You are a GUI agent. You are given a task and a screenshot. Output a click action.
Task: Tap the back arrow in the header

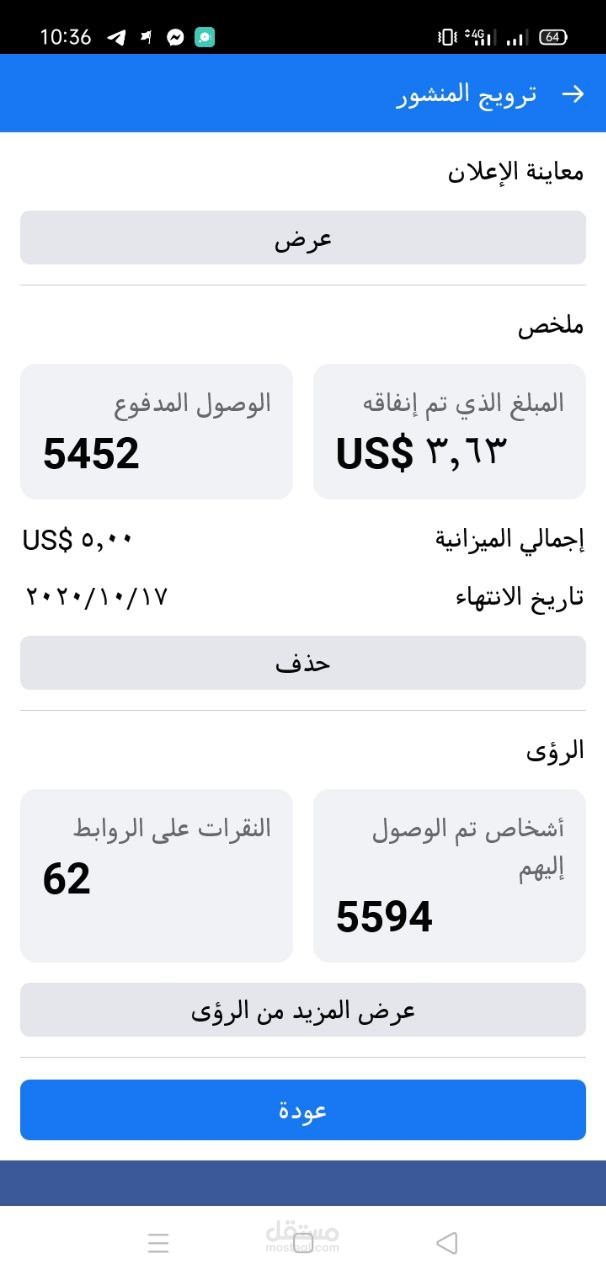pos(573,94)
